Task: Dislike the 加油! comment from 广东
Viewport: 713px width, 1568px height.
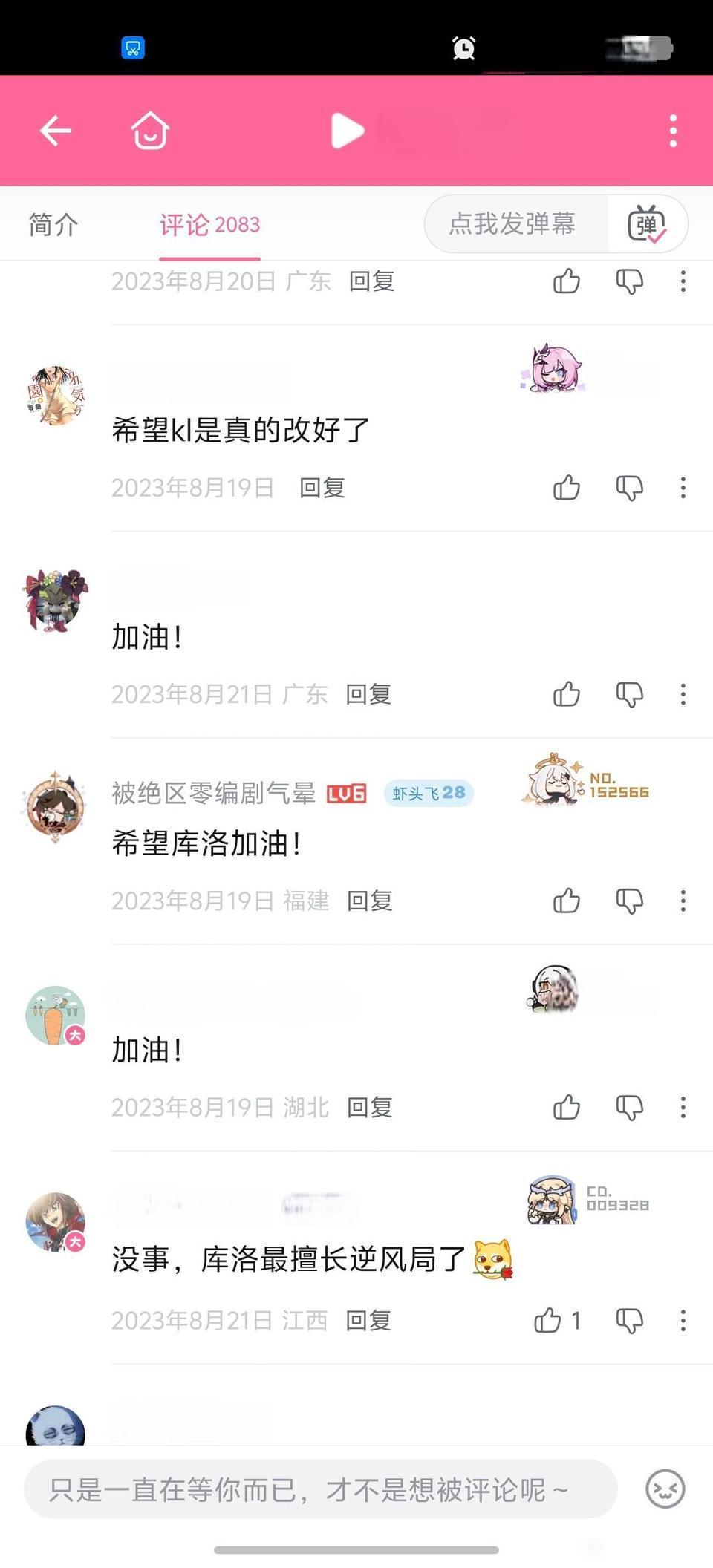Action: tap(629, 695)
